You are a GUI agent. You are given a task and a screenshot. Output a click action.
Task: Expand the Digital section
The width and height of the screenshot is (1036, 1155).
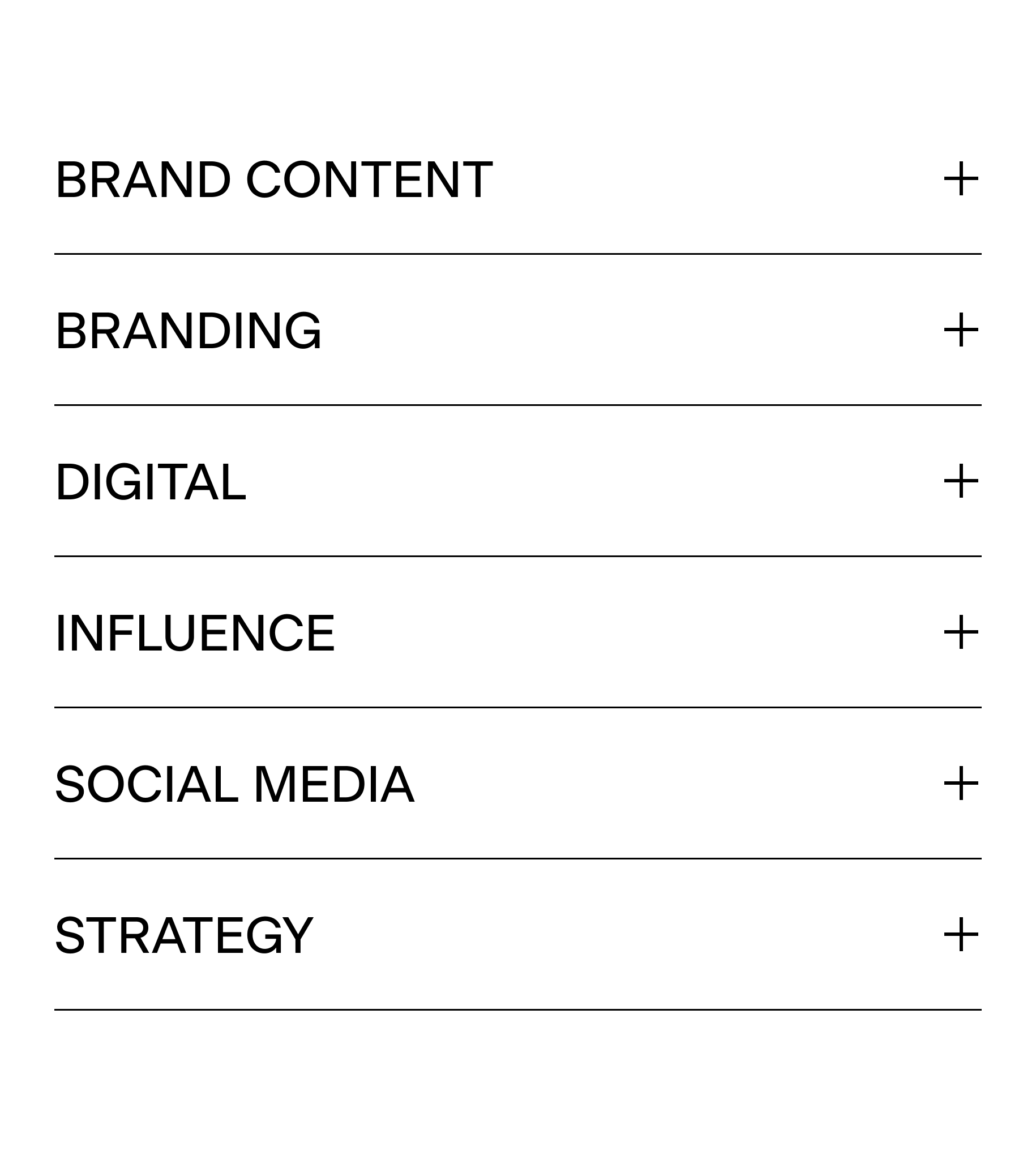[x=517, y=482]
